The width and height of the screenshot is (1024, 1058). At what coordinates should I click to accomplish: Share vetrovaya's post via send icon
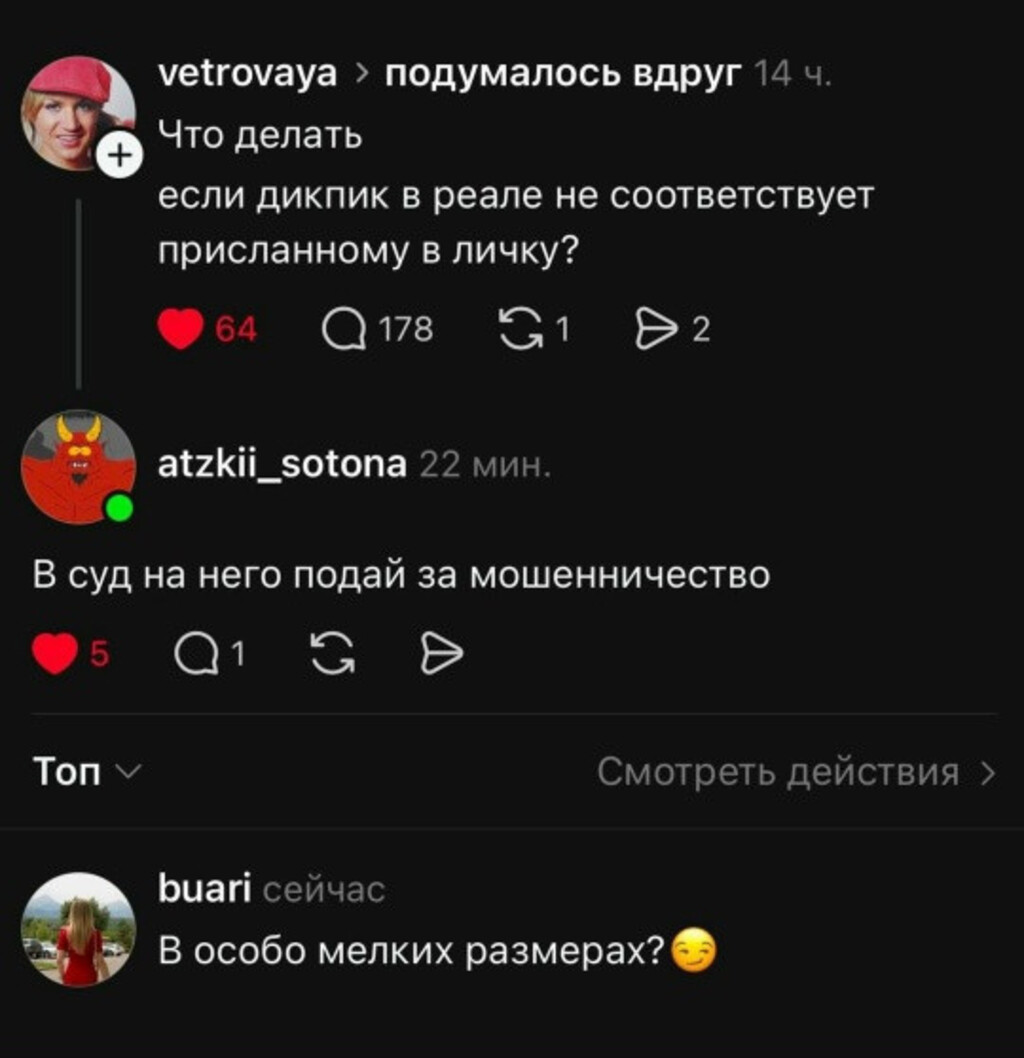tap(656, 329)
